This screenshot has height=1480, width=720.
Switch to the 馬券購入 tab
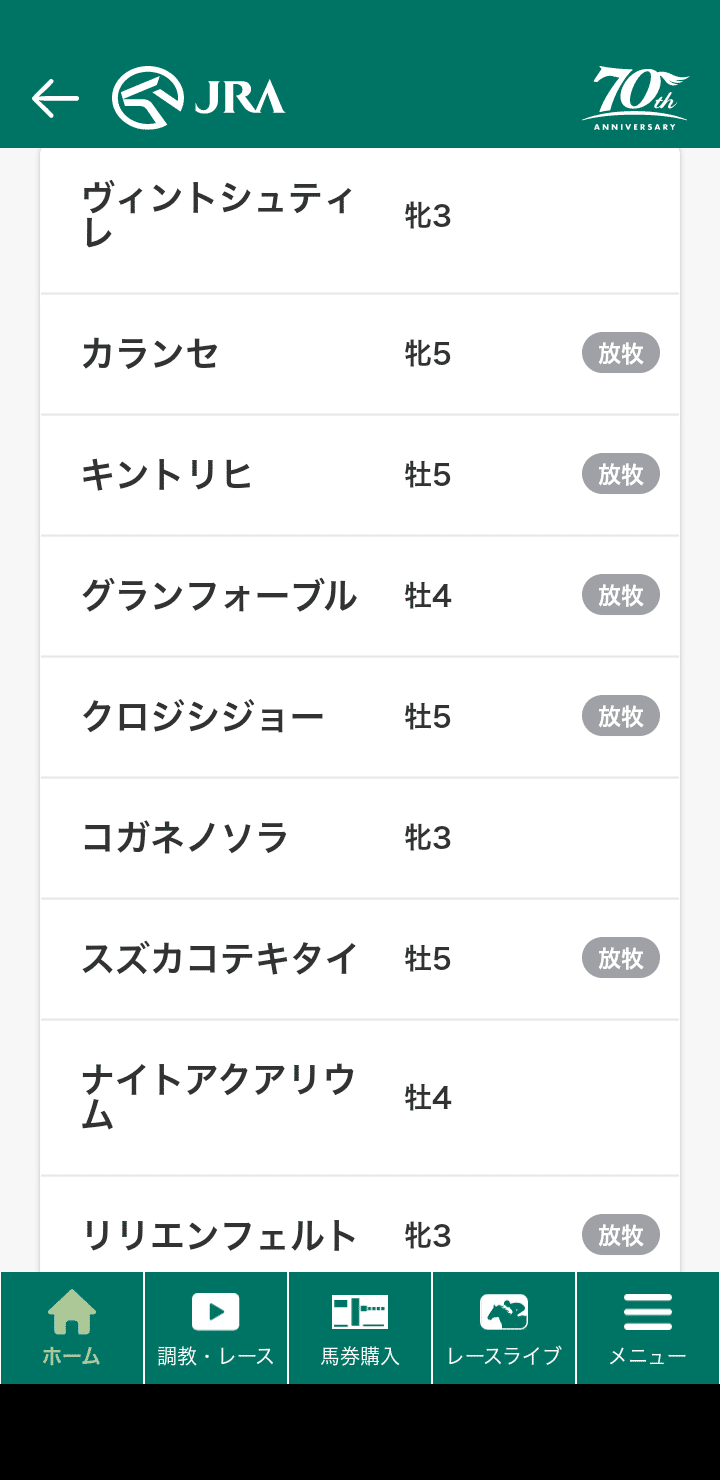click(x=360, y=1328)
